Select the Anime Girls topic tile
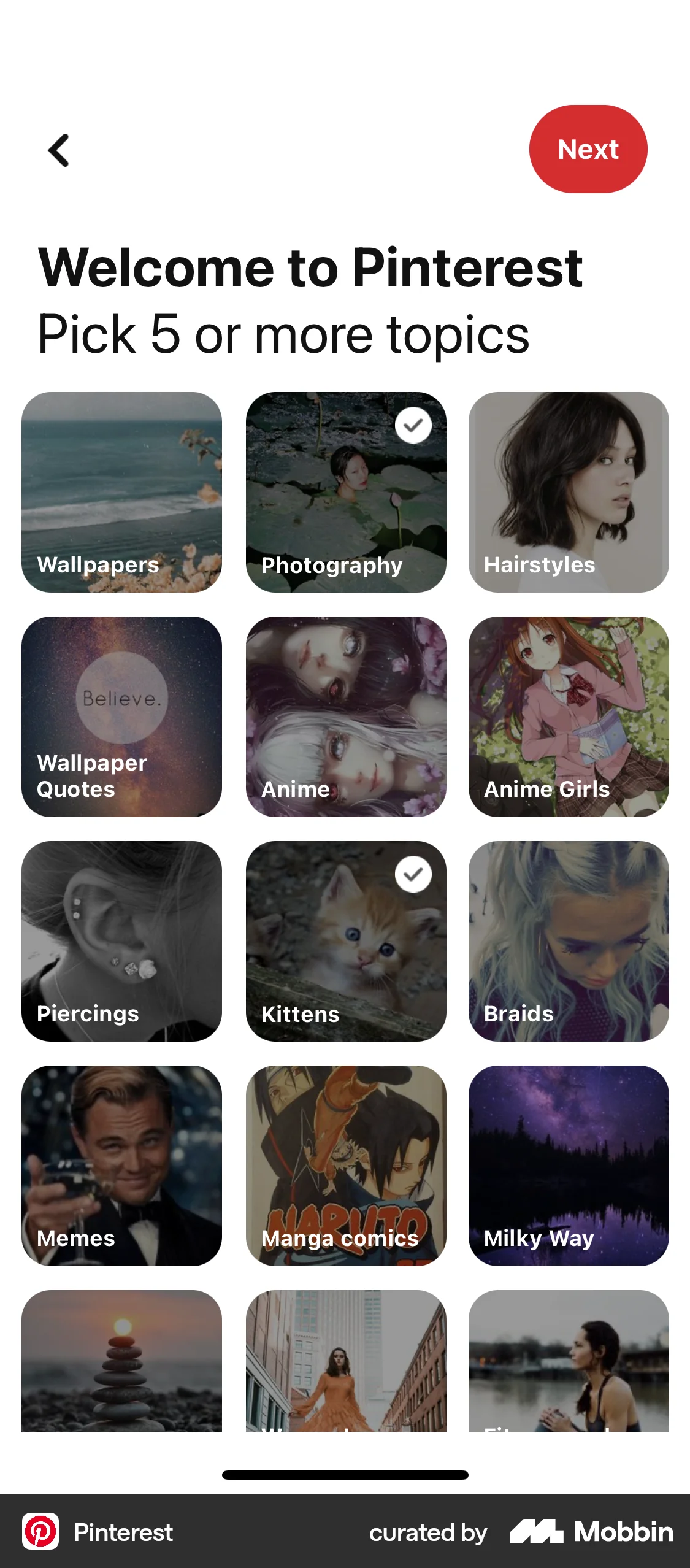The image size is (690, 1568). [568, 718]
